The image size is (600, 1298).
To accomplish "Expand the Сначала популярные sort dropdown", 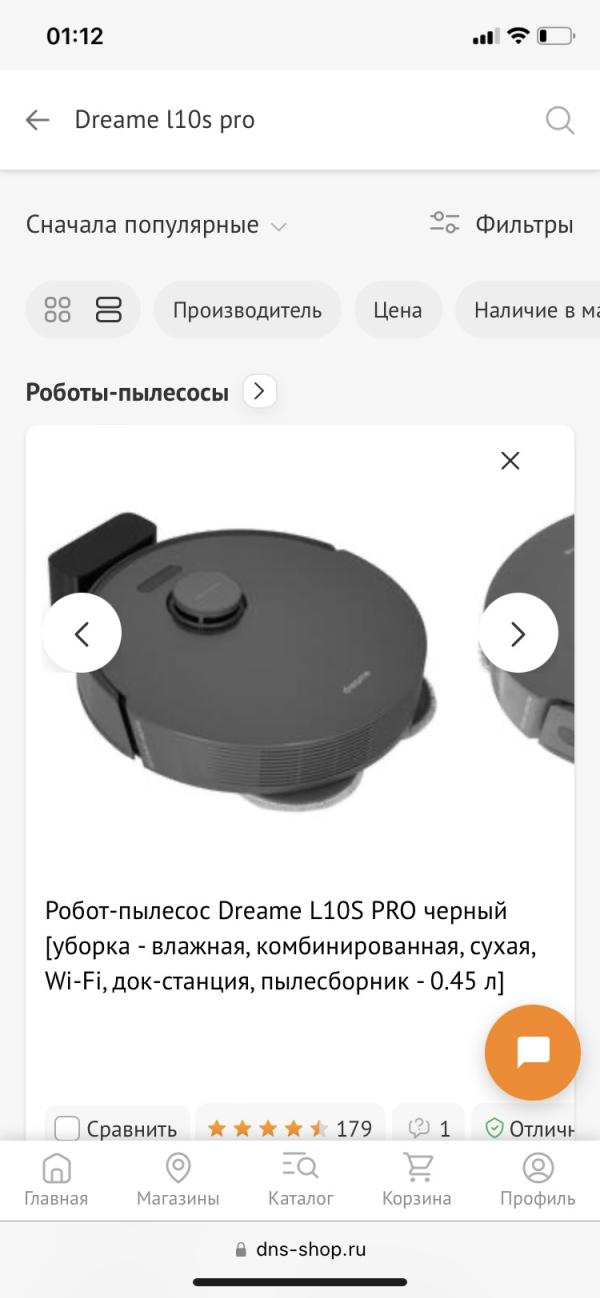I will (x=156, y=225).
